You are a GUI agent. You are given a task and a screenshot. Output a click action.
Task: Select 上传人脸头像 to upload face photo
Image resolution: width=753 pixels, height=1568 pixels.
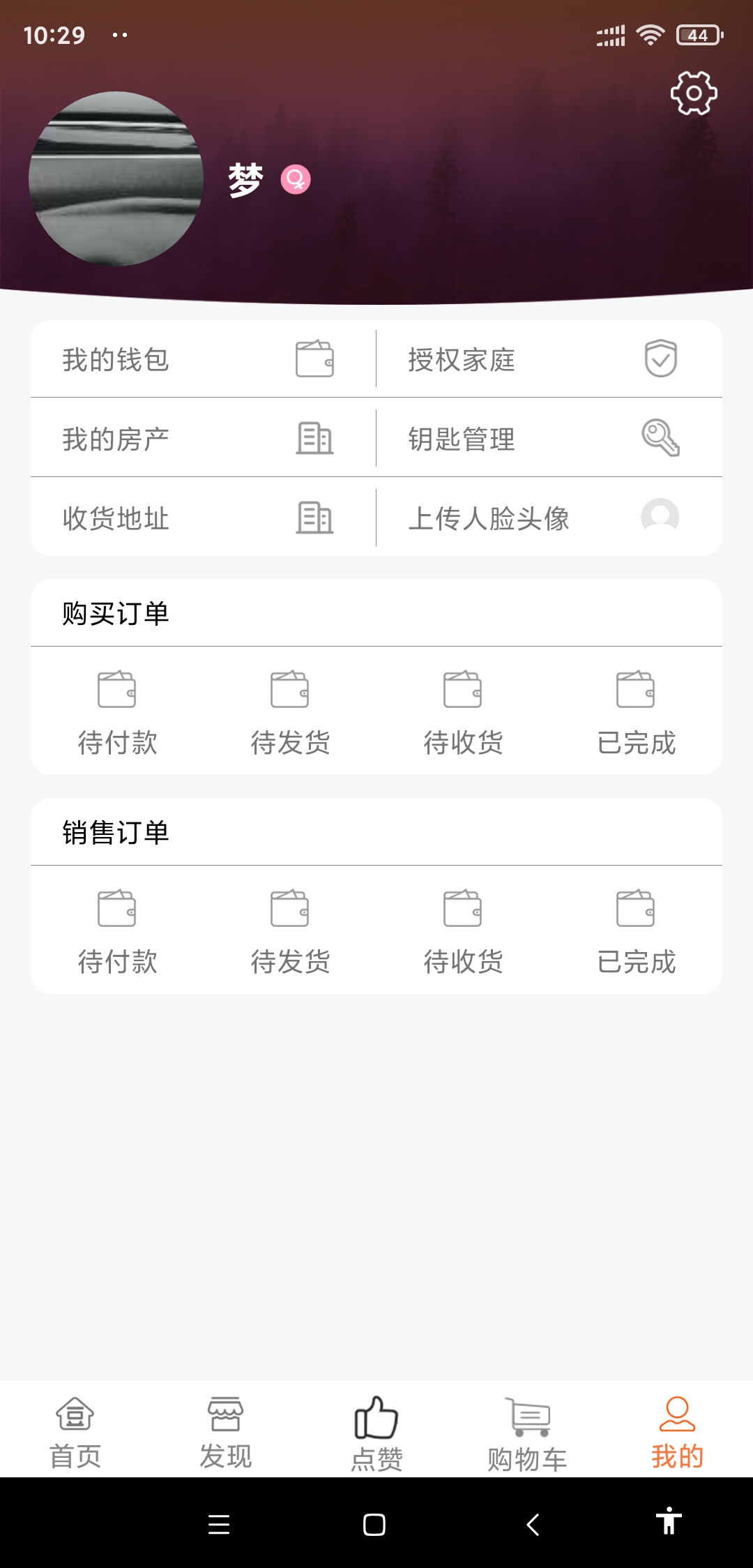(x=548, y=518)
